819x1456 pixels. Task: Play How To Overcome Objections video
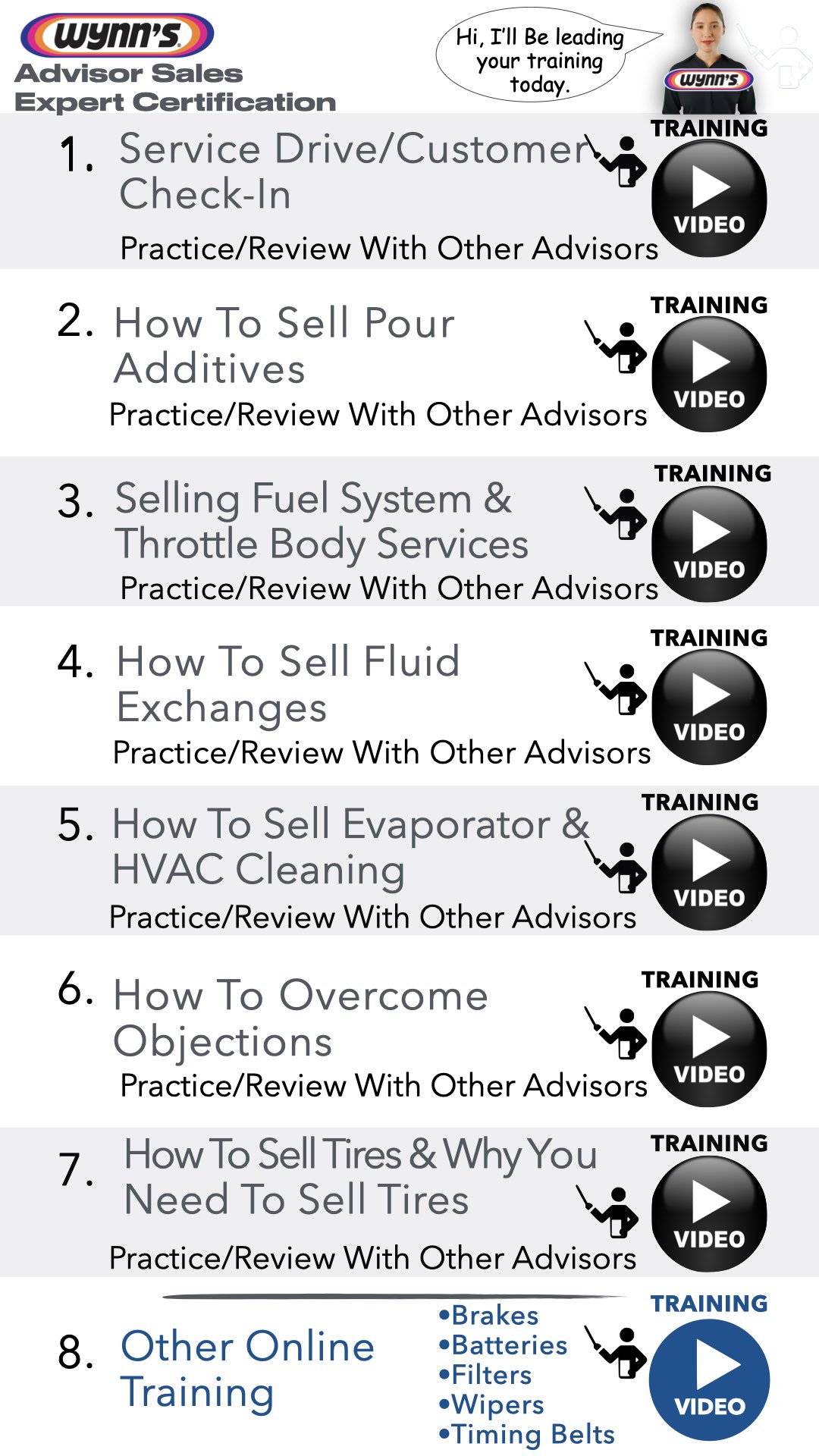point(709,1050)
